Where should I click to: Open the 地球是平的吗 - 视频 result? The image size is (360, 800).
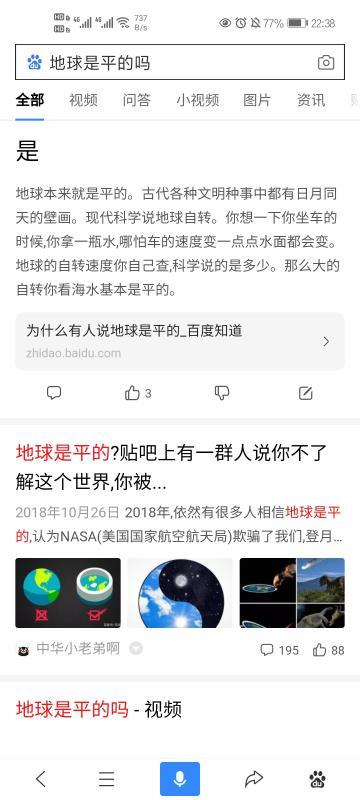pyautogui.click(x=98, y=709)
